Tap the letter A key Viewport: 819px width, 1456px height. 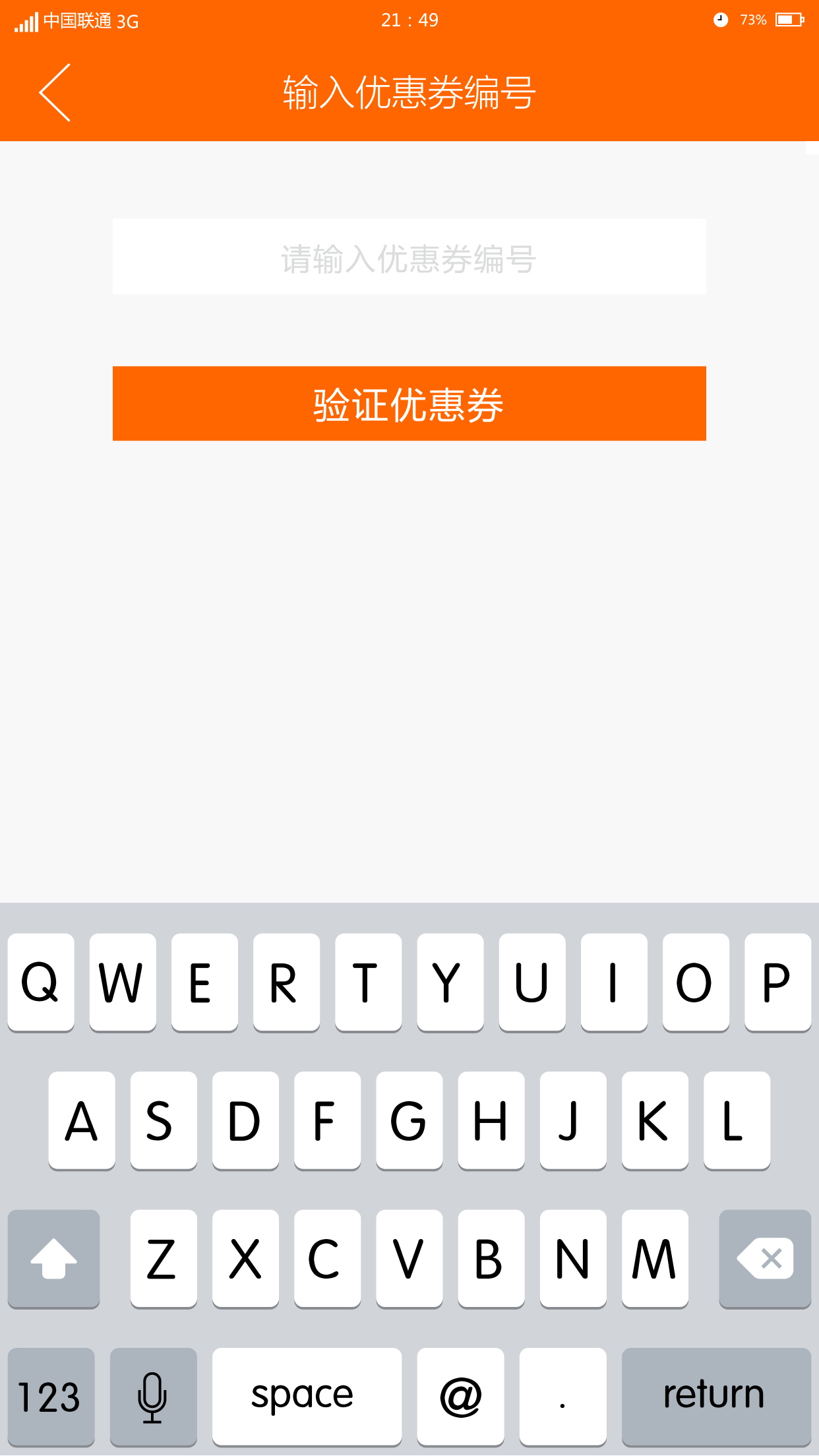pos(82,1121)
